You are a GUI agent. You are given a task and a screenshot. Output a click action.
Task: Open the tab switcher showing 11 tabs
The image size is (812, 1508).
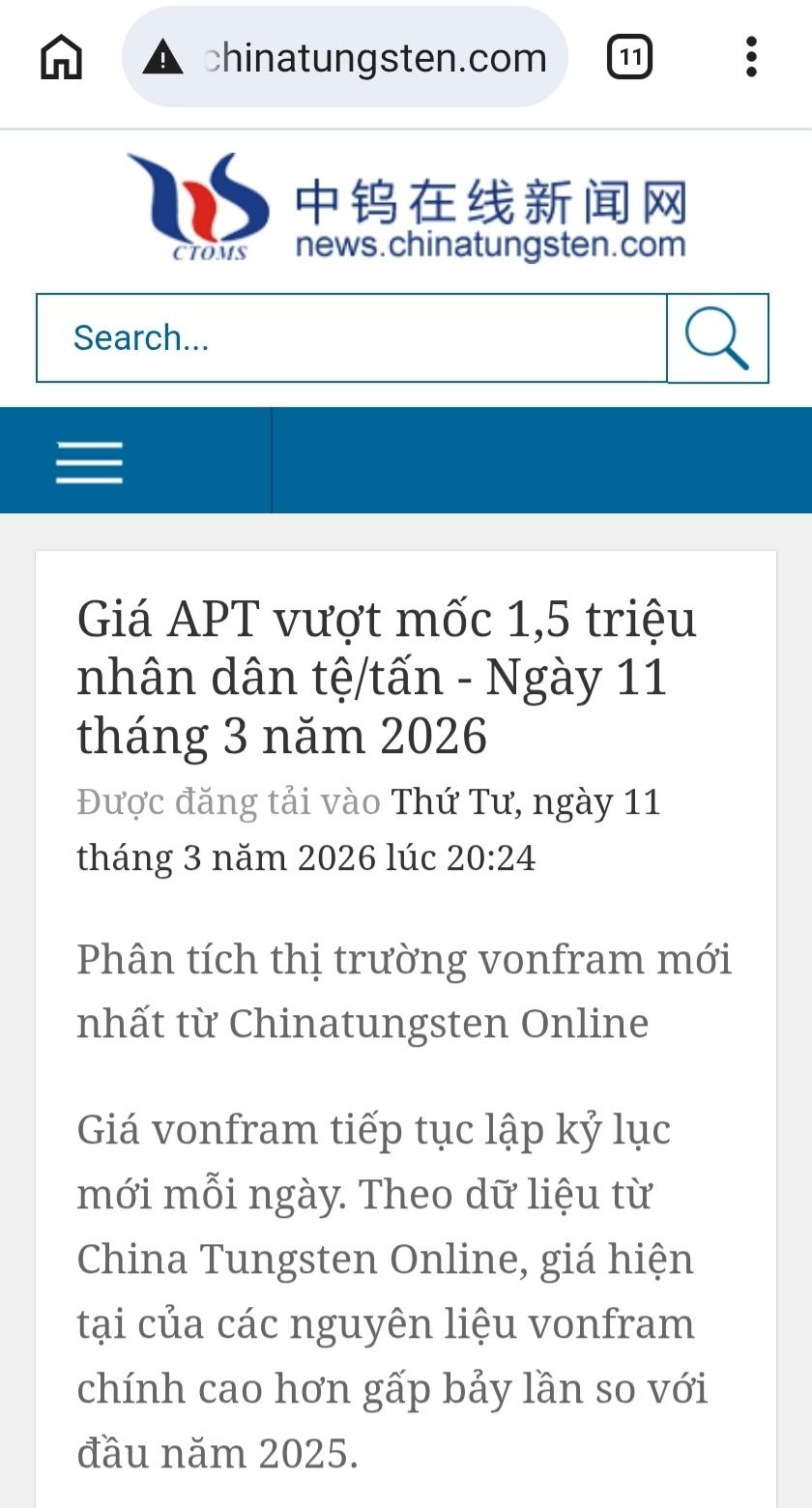click(x=629, y=58)
